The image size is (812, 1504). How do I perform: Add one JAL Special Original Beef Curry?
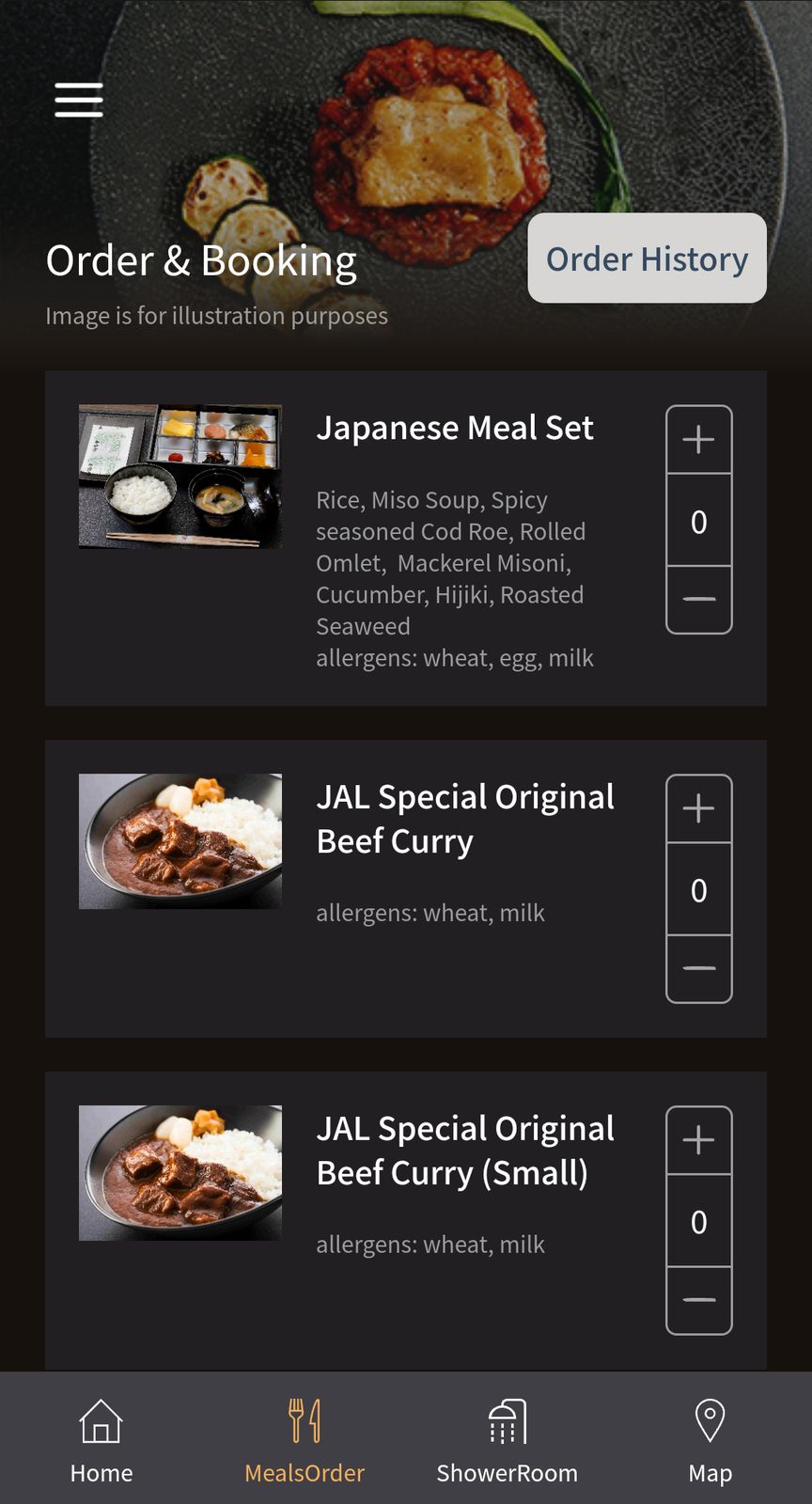(698, 808)
